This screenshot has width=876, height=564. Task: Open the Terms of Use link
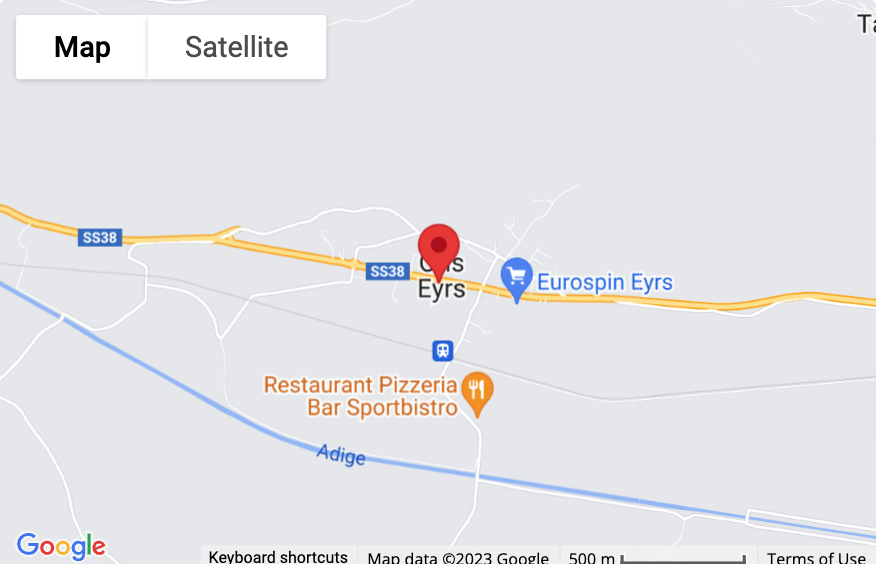click(816, 557)
